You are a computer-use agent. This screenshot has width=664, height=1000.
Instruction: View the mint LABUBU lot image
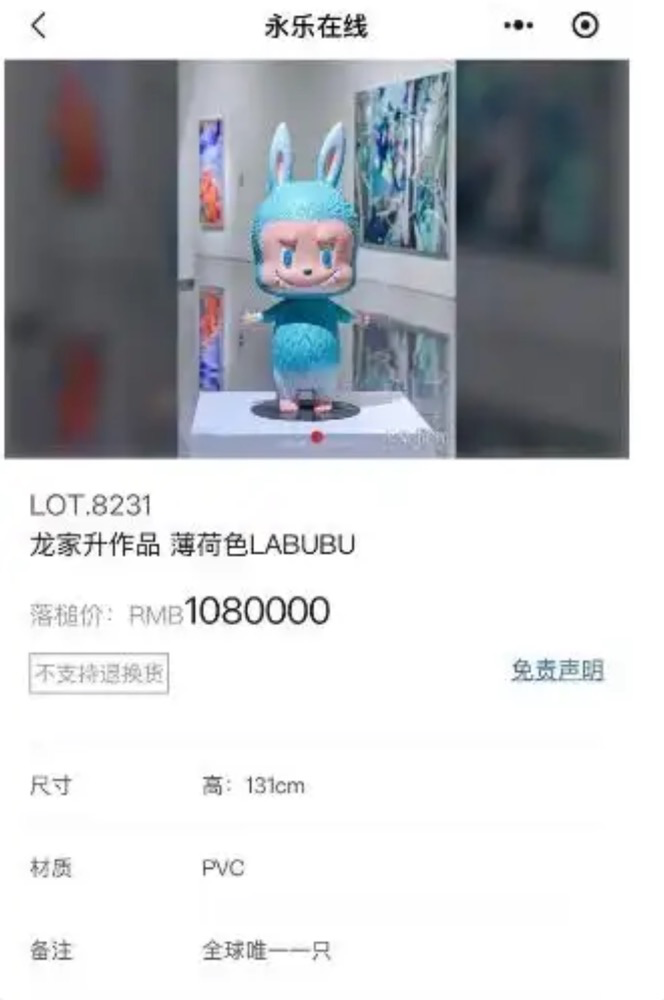[317, 258]
